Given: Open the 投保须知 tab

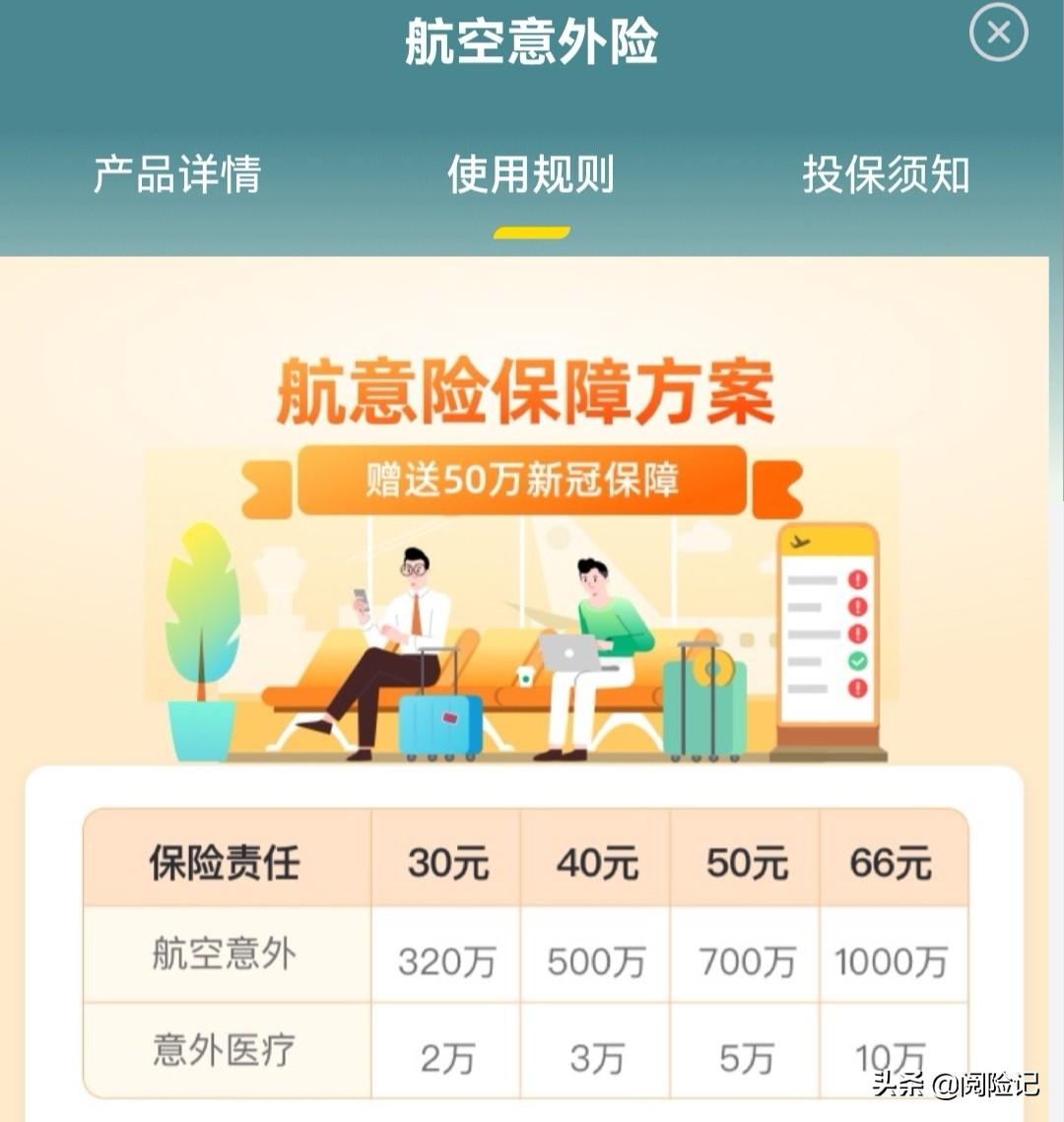Looking at the screenshot, I should tap(886, 175).
